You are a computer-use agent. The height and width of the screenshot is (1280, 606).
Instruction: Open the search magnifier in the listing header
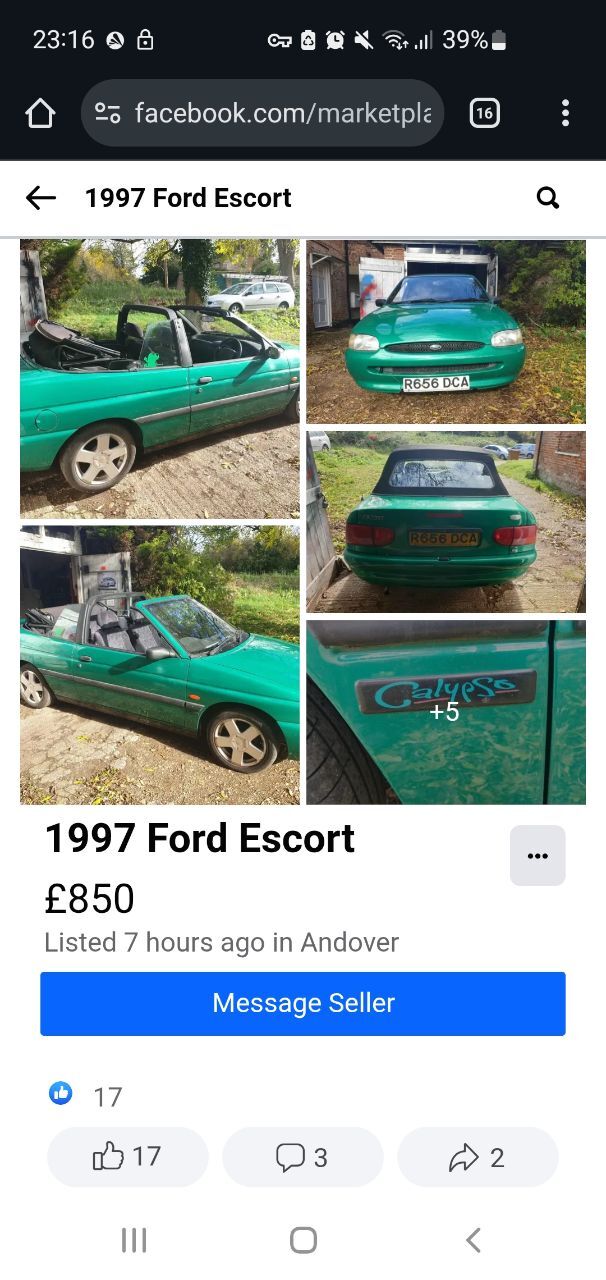548,198
